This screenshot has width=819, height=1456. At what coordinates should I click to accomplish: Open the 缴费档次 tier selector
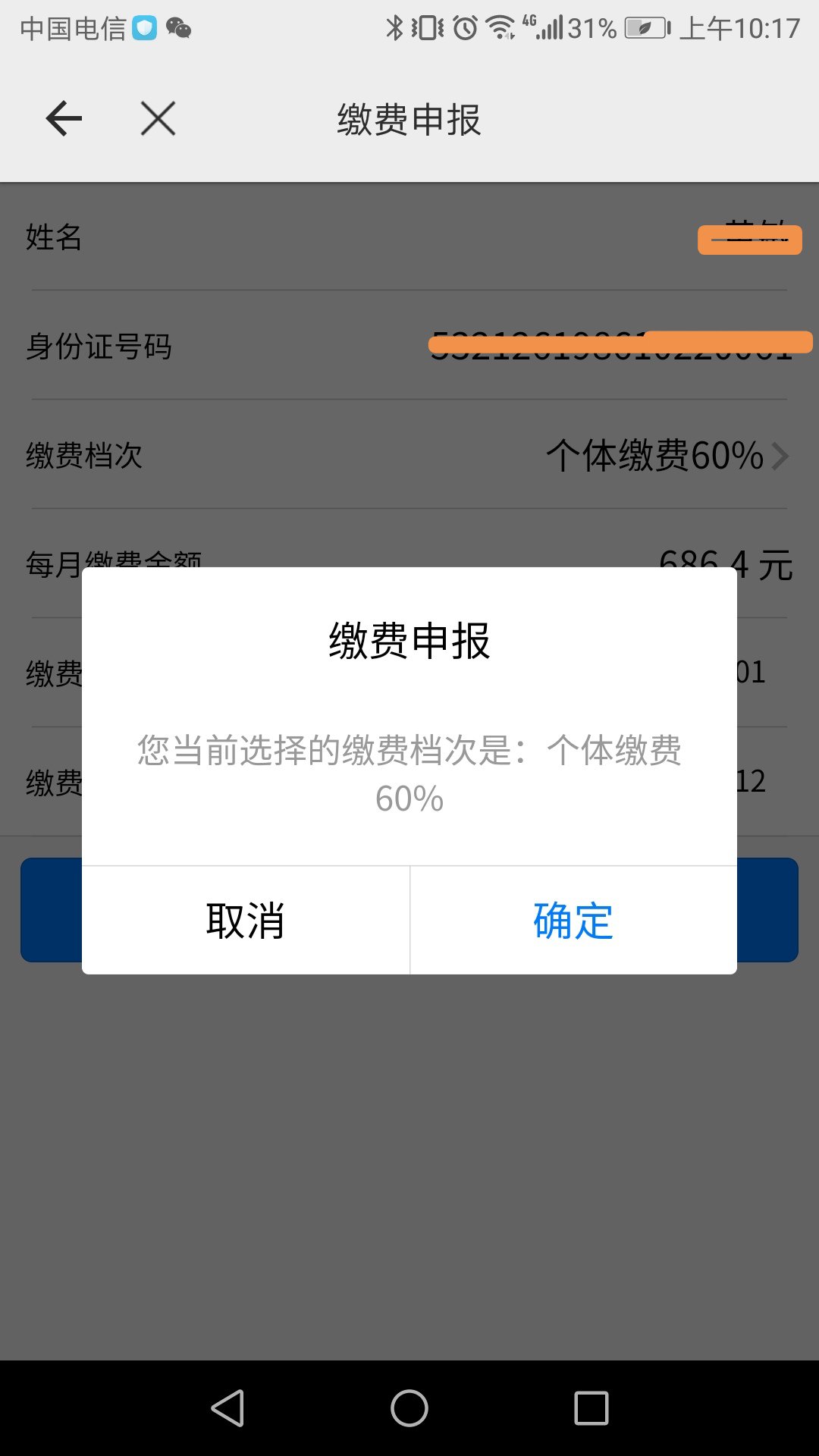coord(666,456)
